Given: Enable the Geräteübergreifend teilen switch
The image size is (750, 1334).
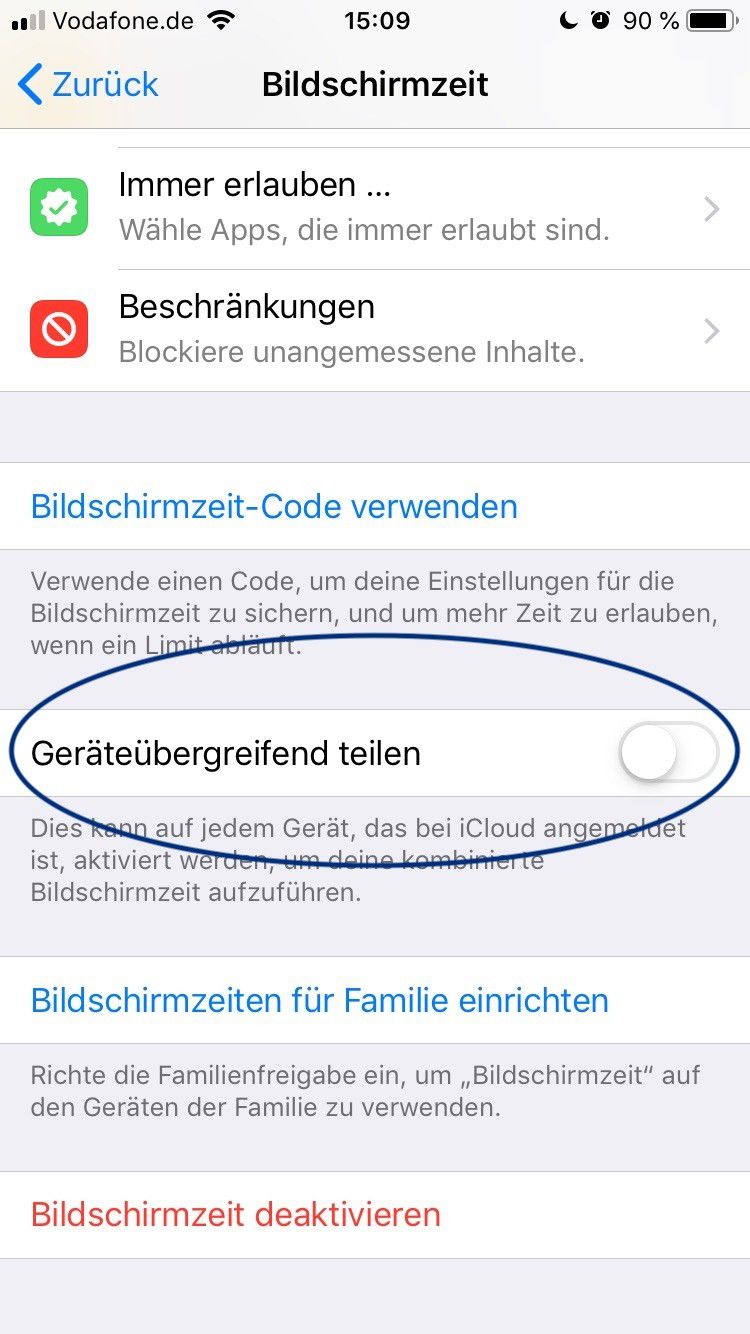Looking at the screenshot, I should [x=668, y=753].
